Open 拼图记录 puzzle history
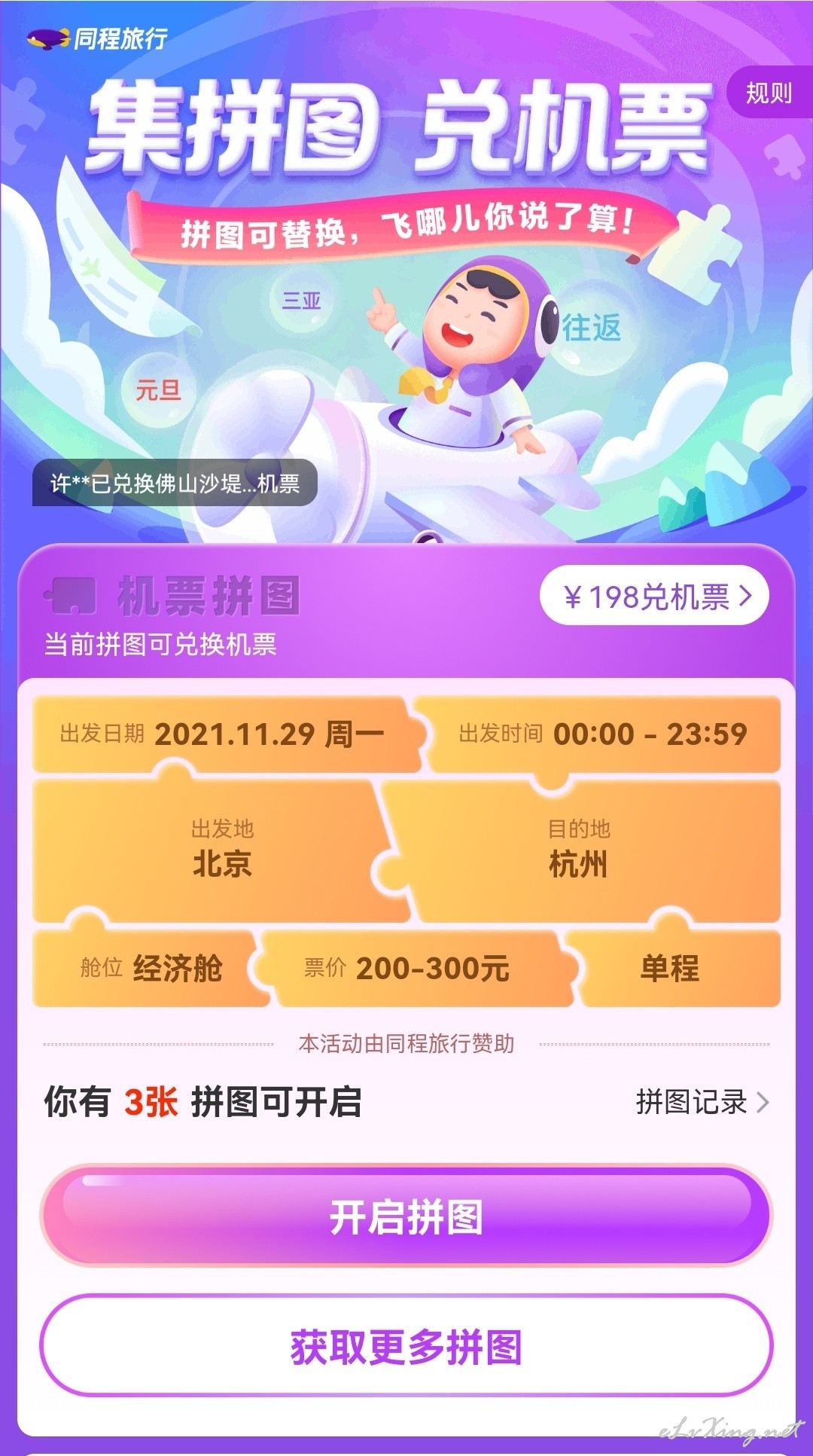Screen dimensions: 813x1456 [702, 1102]
